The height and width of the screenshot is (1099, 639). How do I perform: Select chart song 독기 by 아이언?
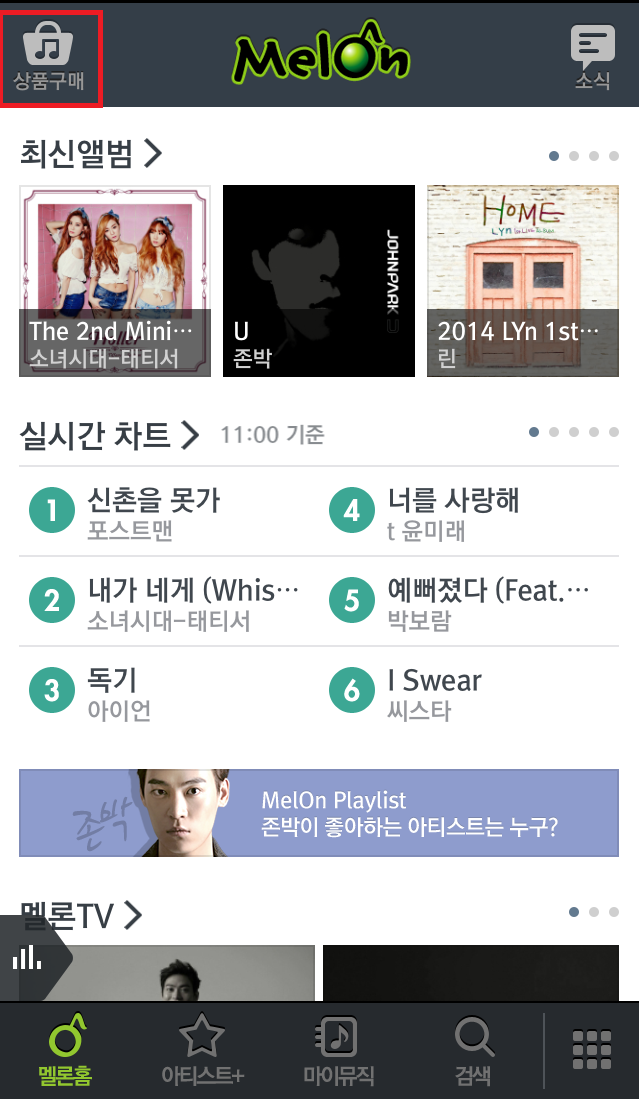click(165, 691)
